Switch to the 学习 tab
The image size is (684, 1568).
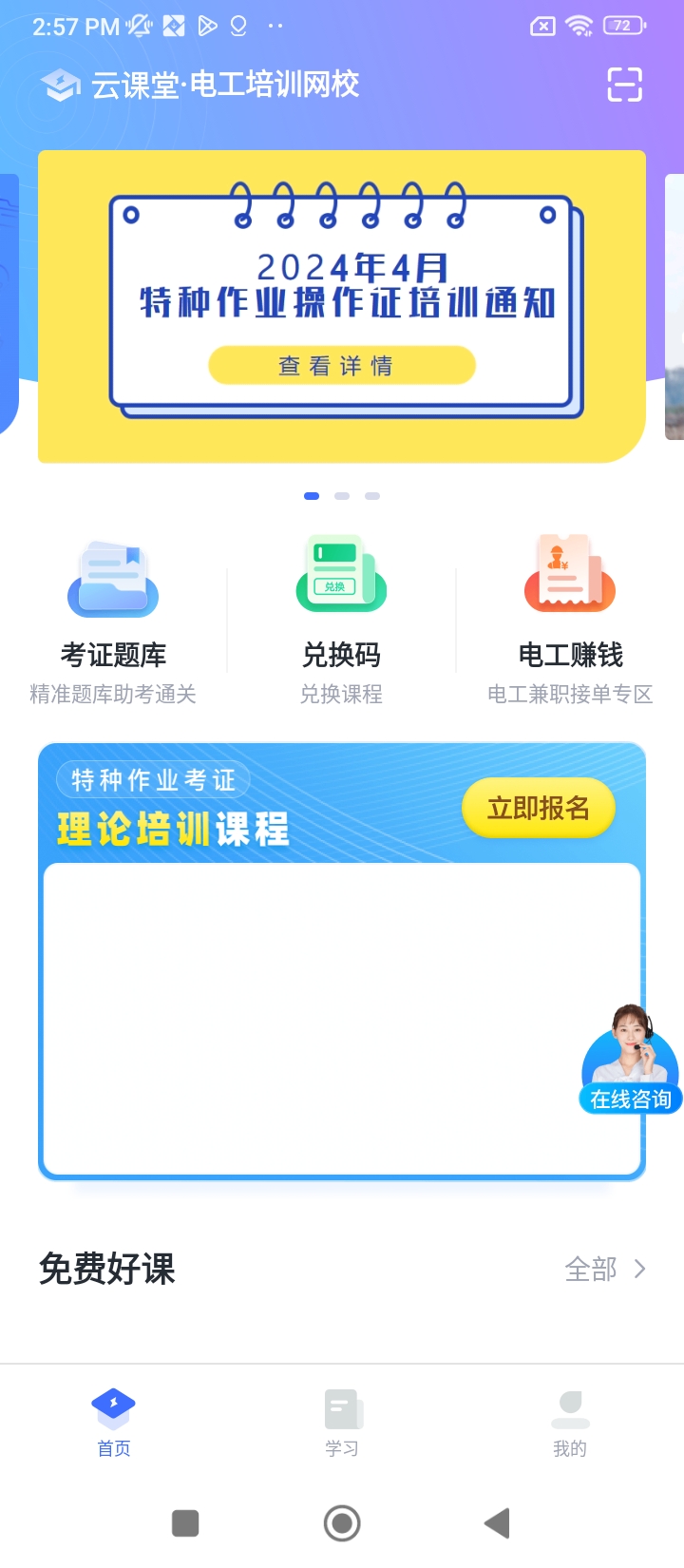pos(342,1423)
